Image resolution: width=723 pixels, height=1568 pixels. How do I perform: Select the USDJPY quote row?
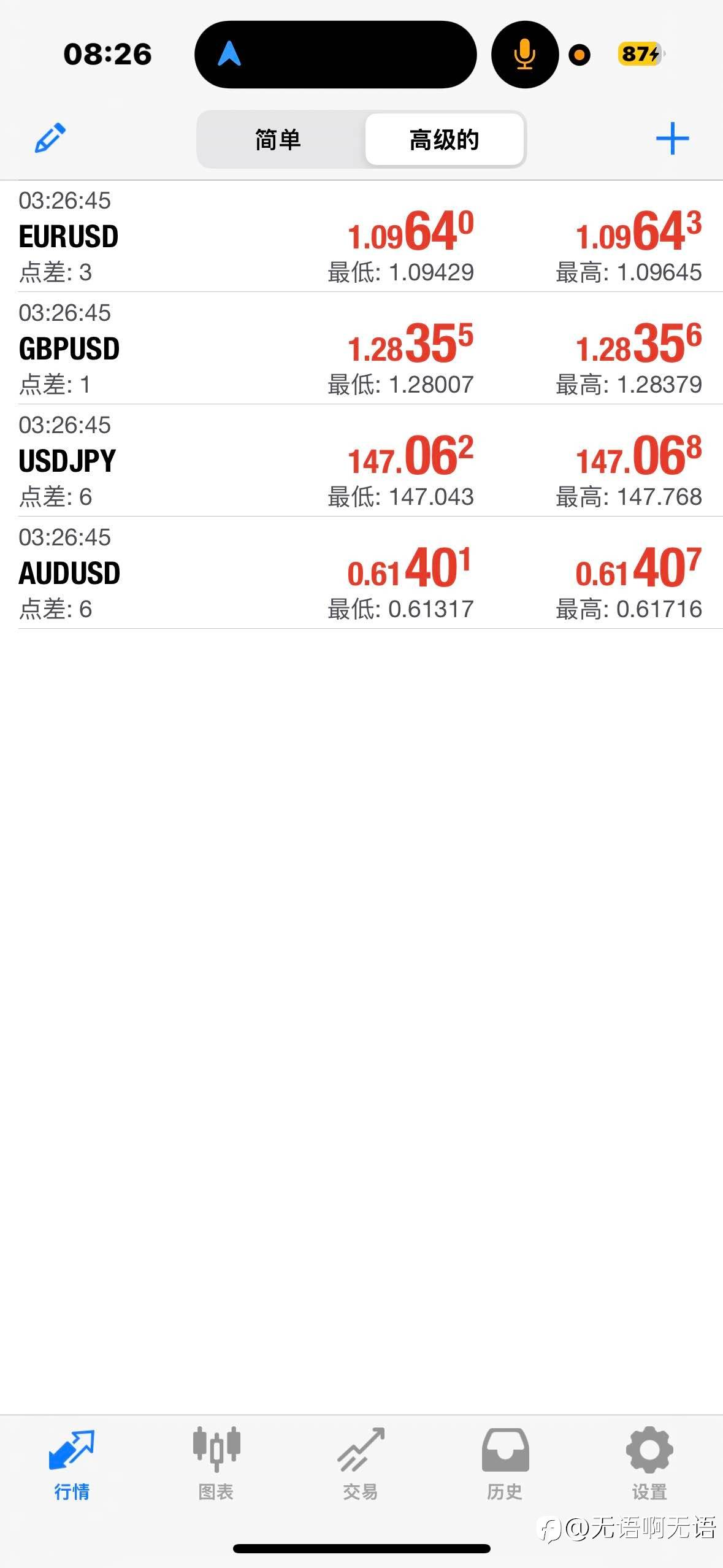361,461
